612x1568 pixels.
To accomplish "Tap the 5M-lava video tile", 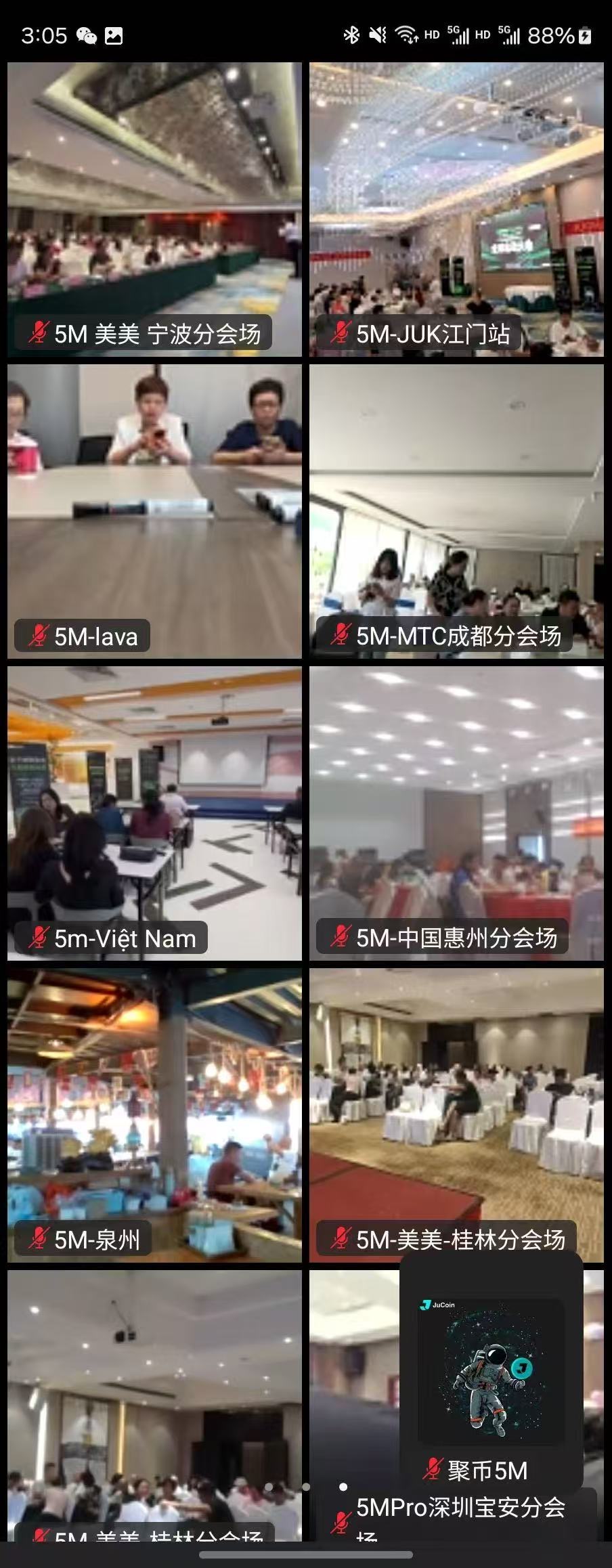I will (154, 511).
